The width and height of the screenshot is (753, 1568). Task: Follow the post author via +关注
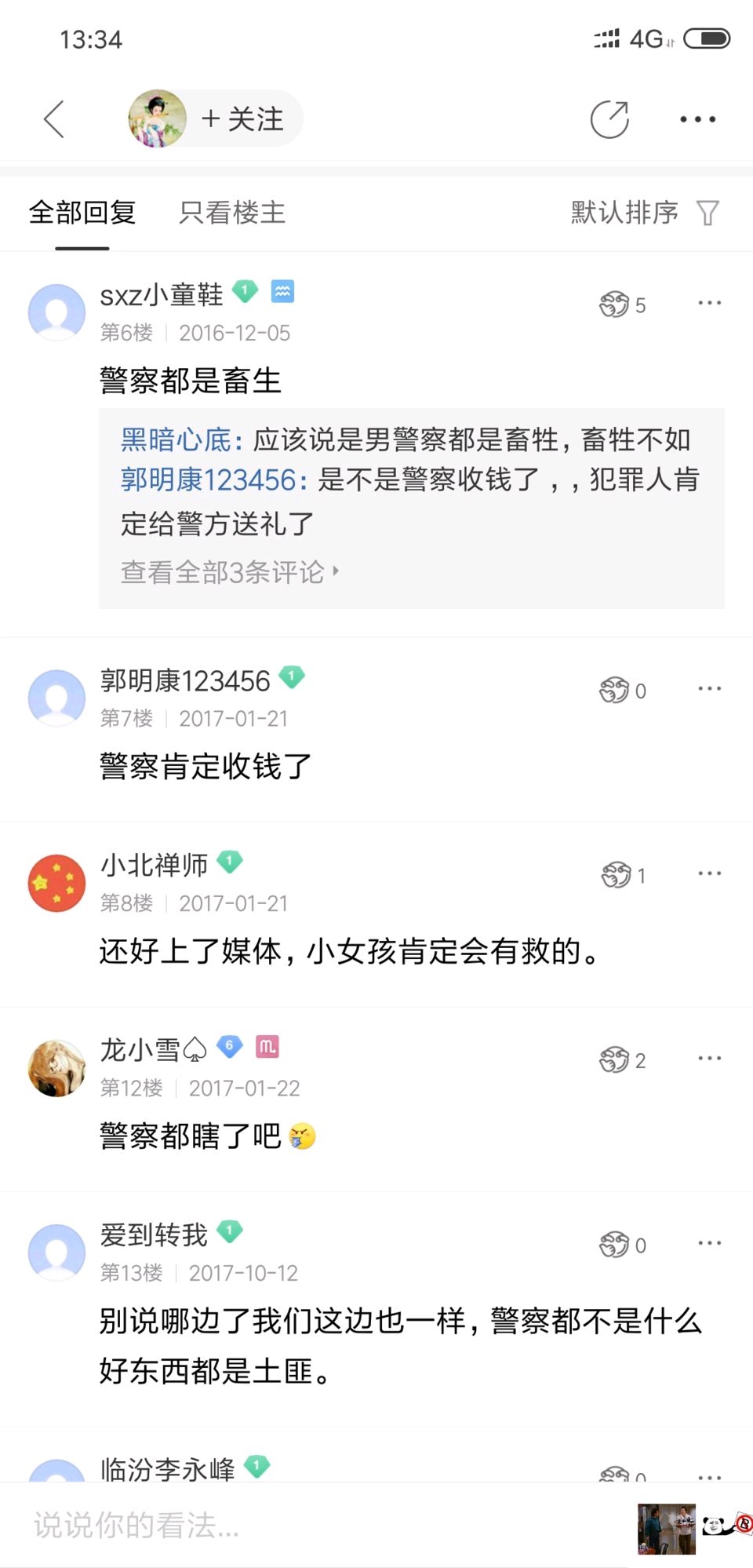(243, 119)
